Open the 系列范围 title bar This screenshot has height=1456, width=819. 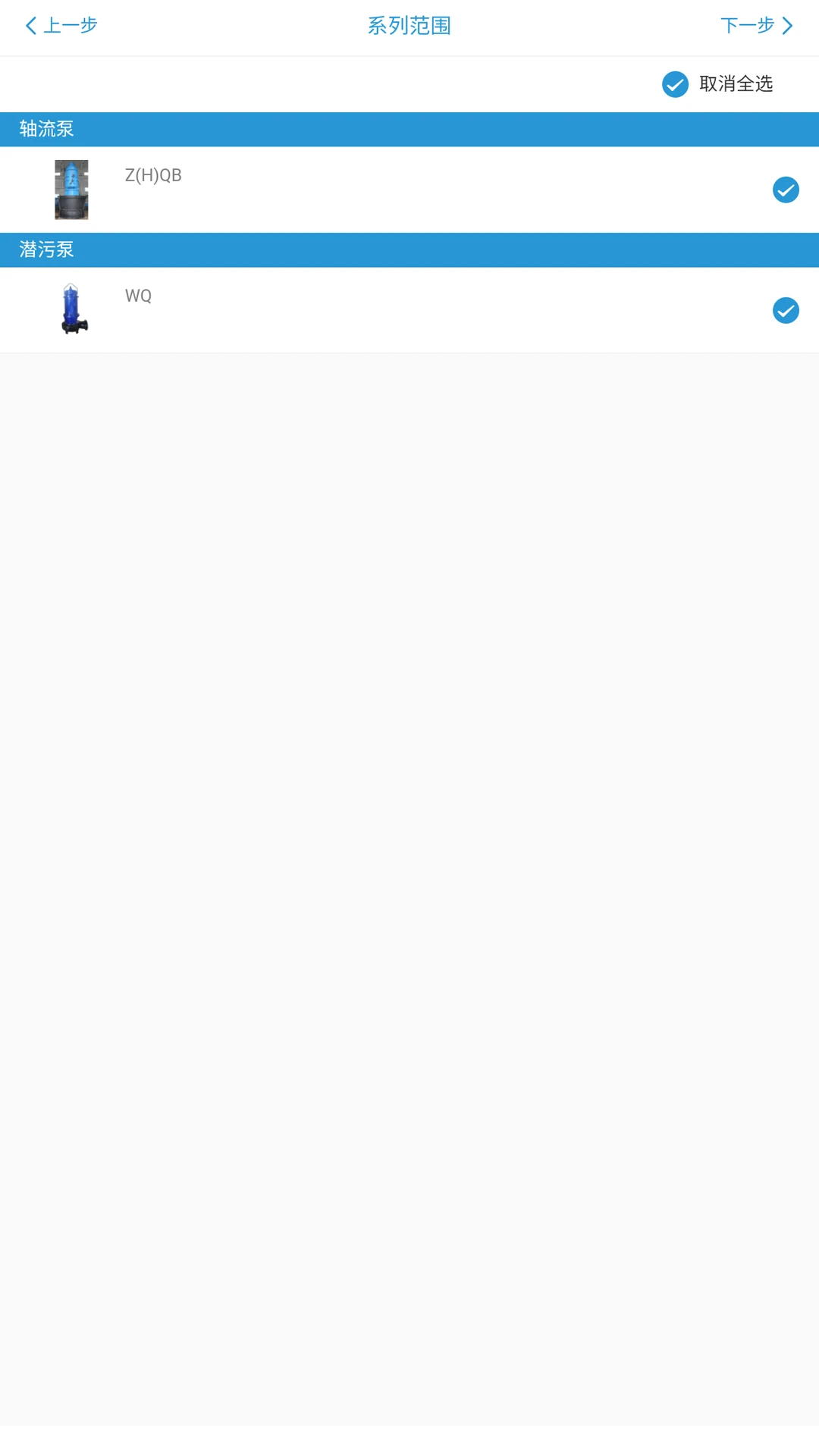409,25
